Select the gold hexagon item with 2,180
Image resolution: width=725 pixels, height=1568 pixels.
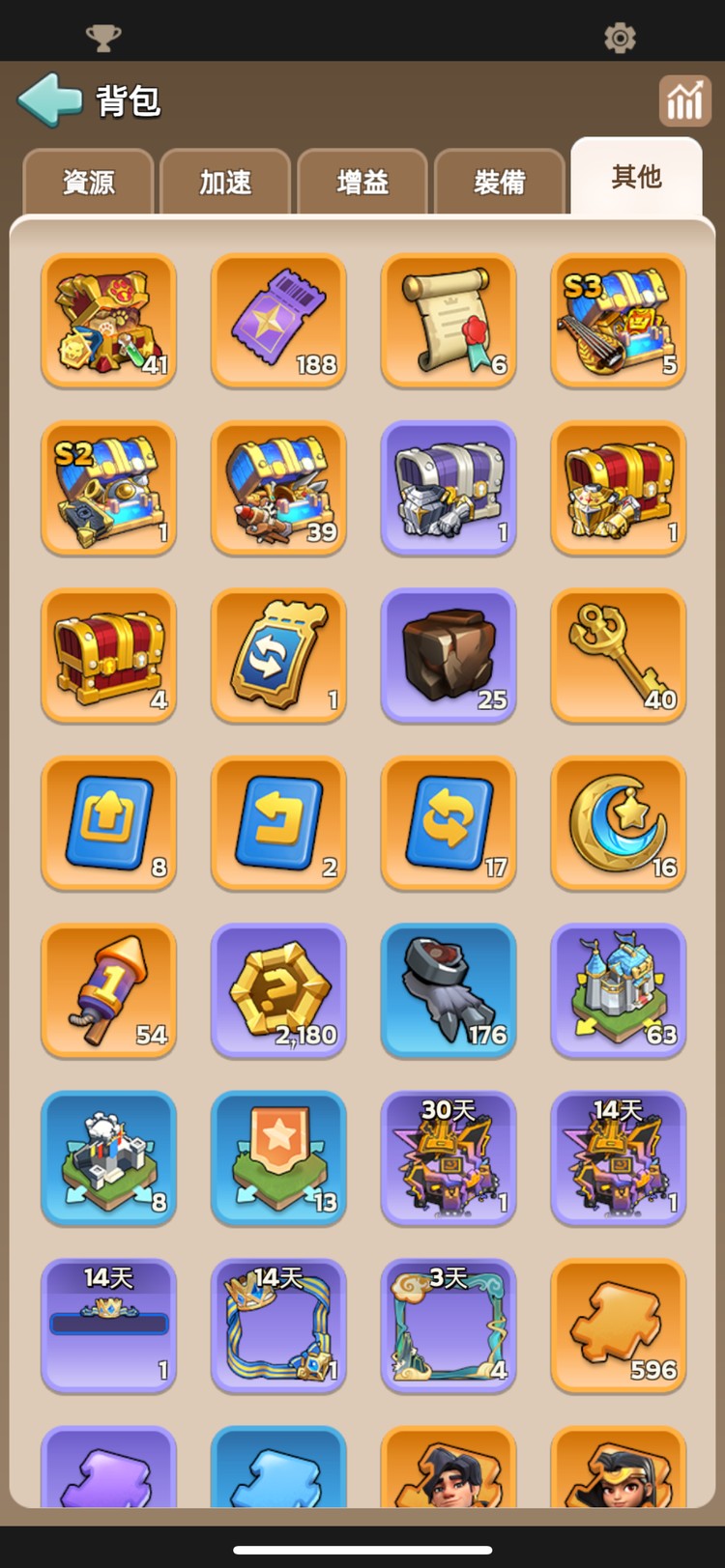coord(278,990)
